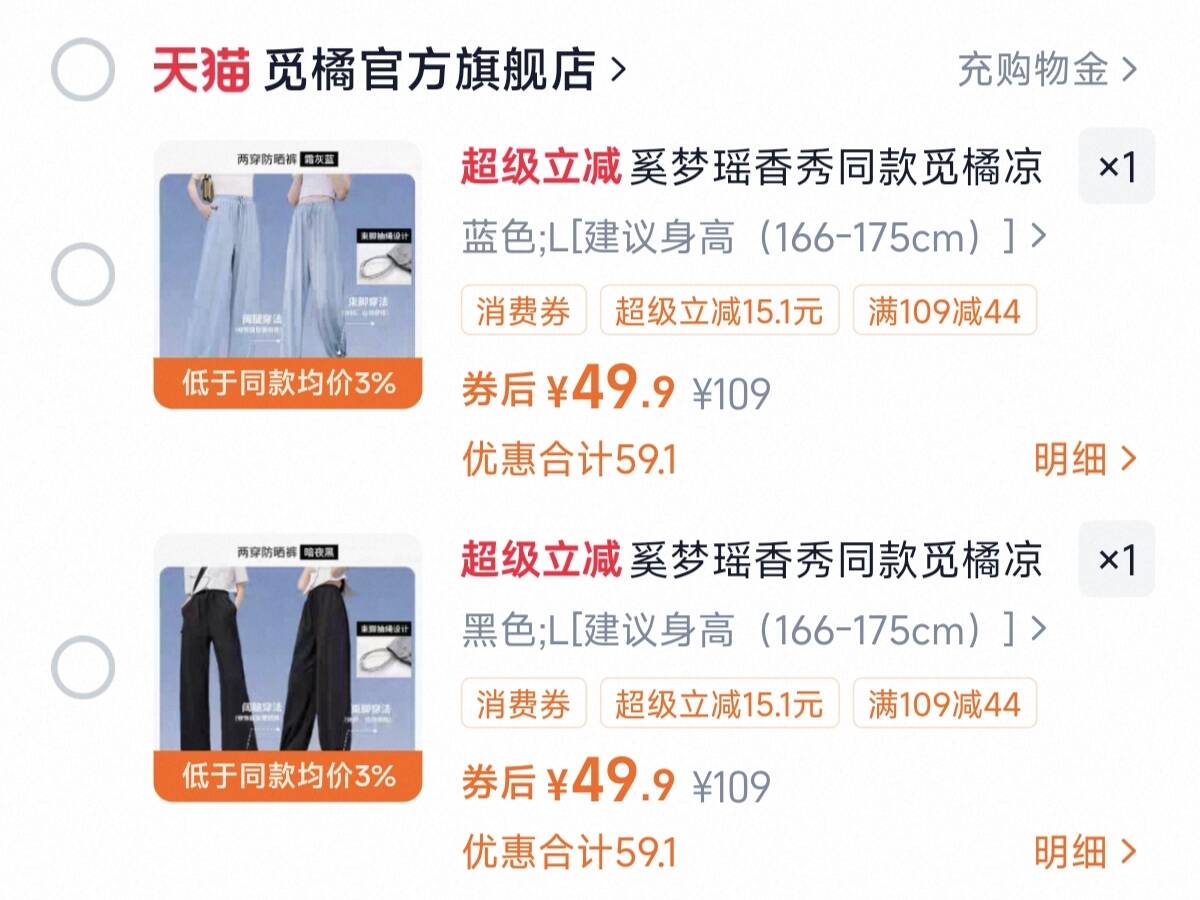Viewport: 1200px width, 900px height.
Task: Adjust quantity ×1 for the black pants
Action: pos(1116,560)
